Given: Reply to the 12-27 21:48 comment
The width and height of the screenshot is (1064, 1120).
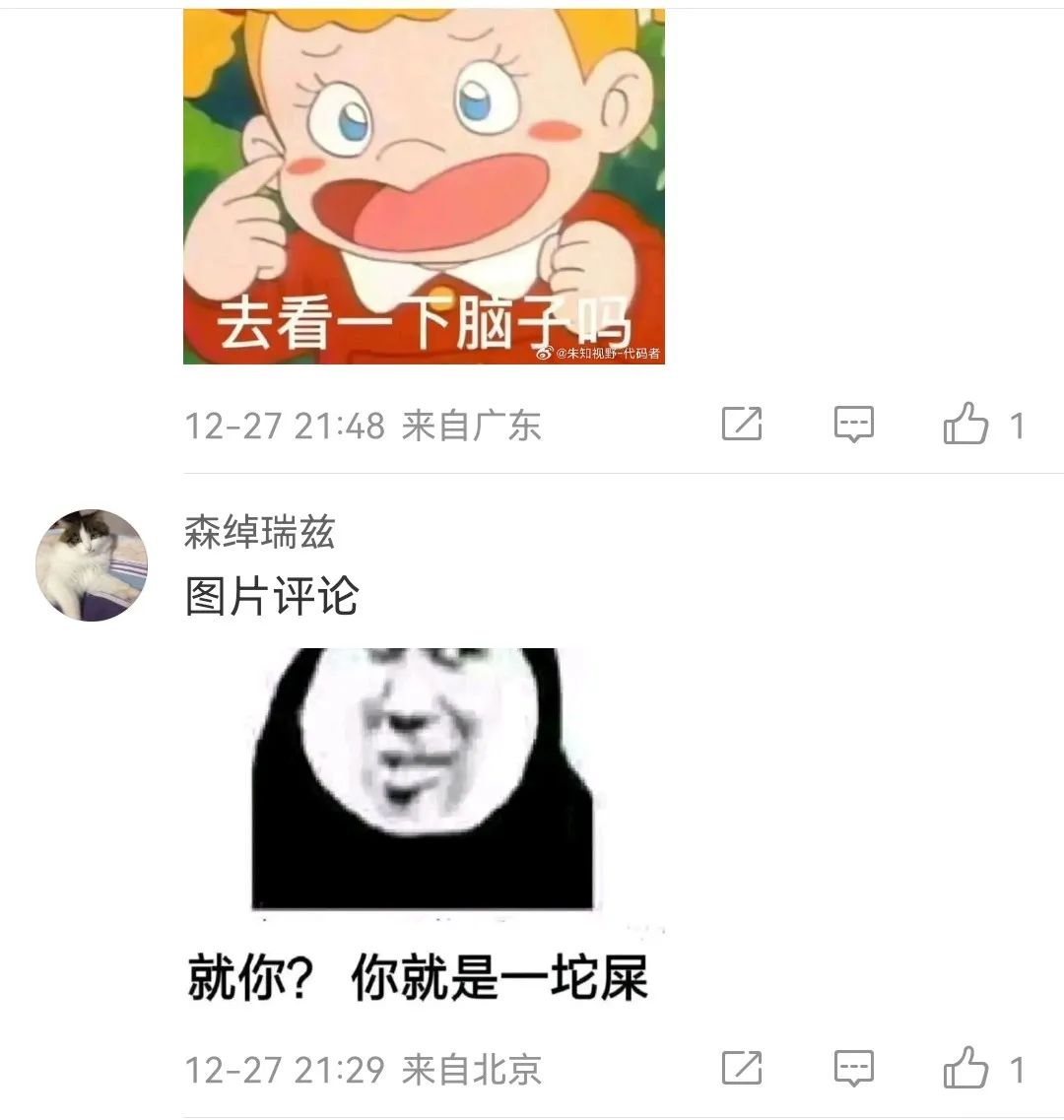Looking at the screenshot, I should coord(853,425).
